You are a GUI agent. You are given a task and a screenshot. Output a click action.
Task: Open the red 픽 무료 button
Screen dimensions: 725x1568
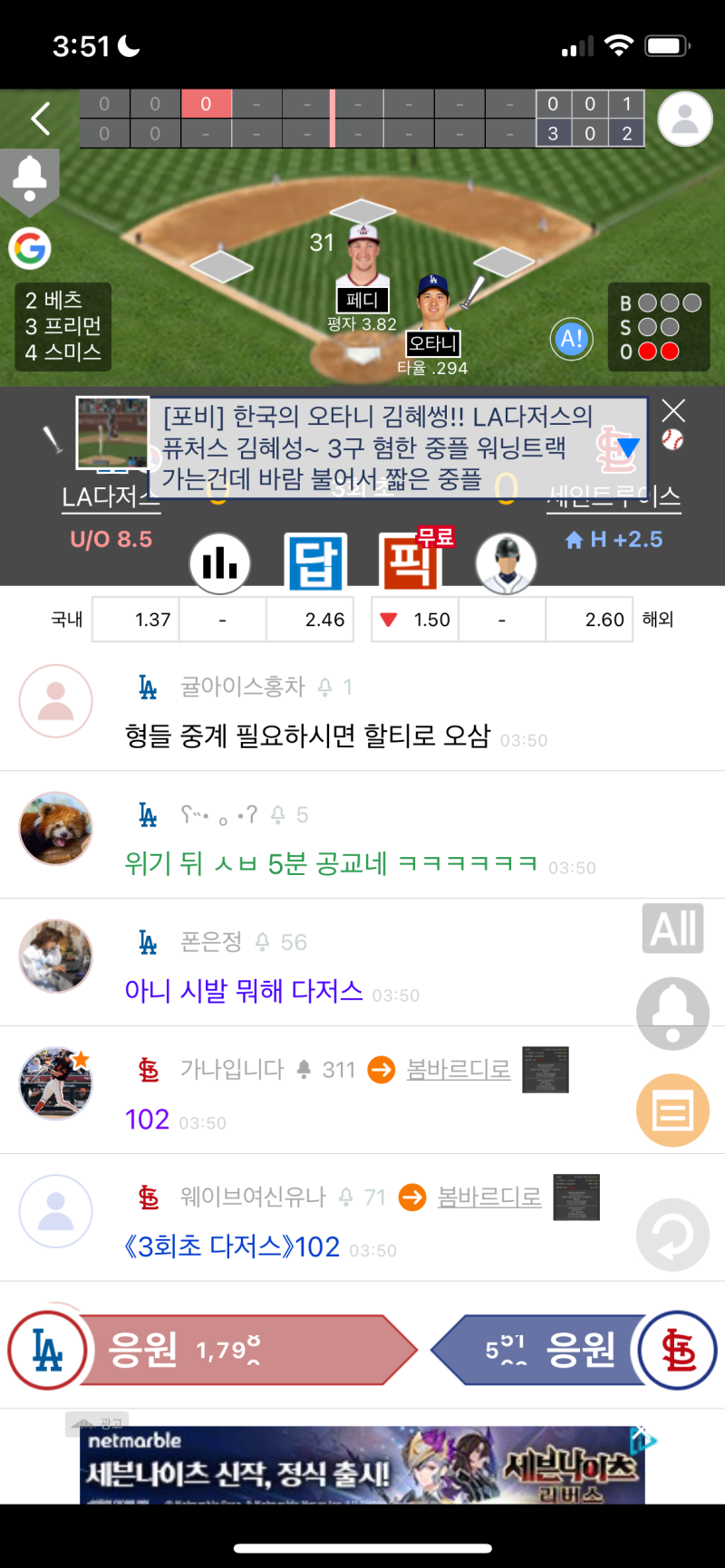pos(411,563)
